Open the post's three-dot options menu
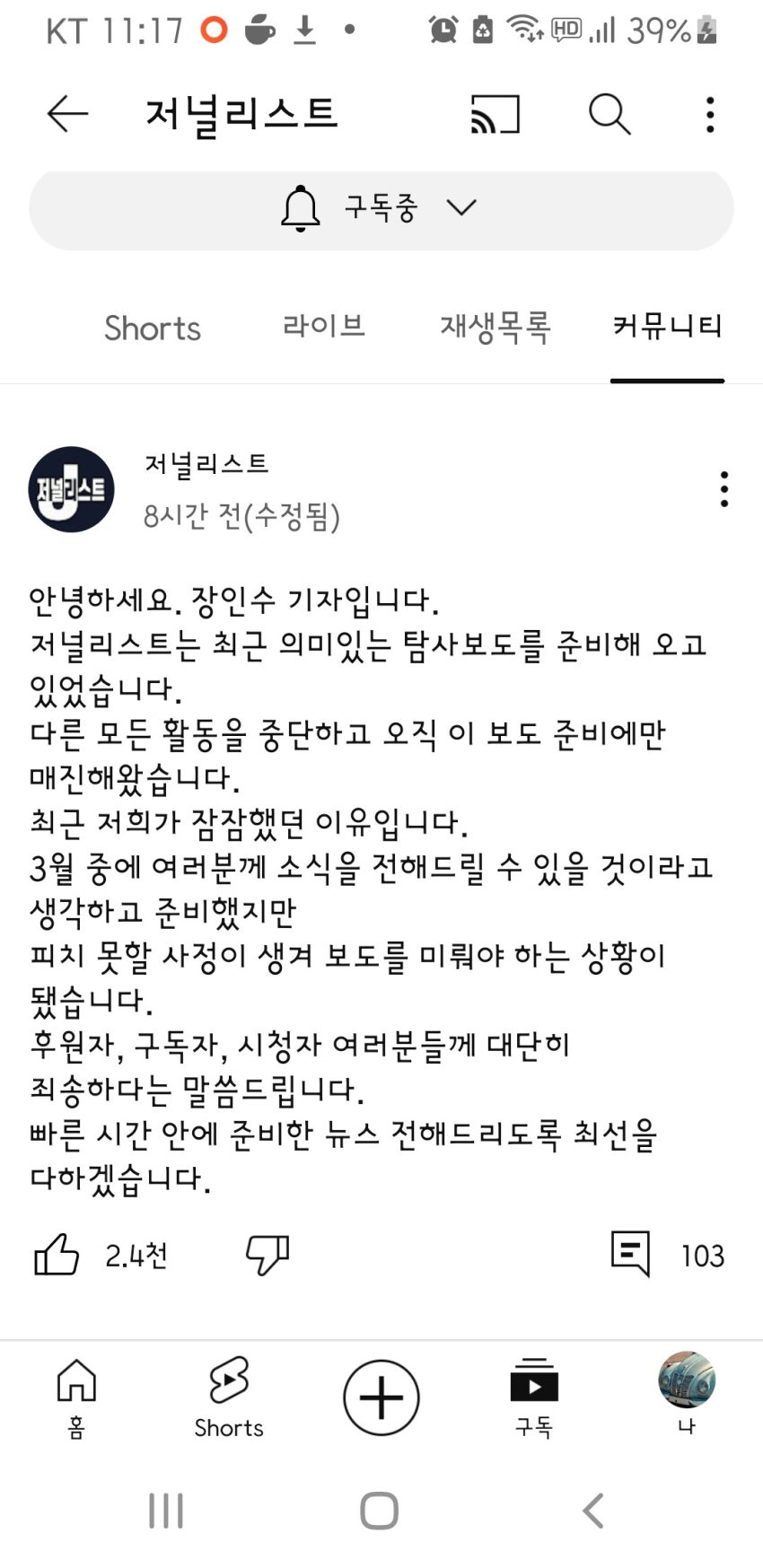The width and height of the screenshot is (763, 1568). [x=724, y=489]
